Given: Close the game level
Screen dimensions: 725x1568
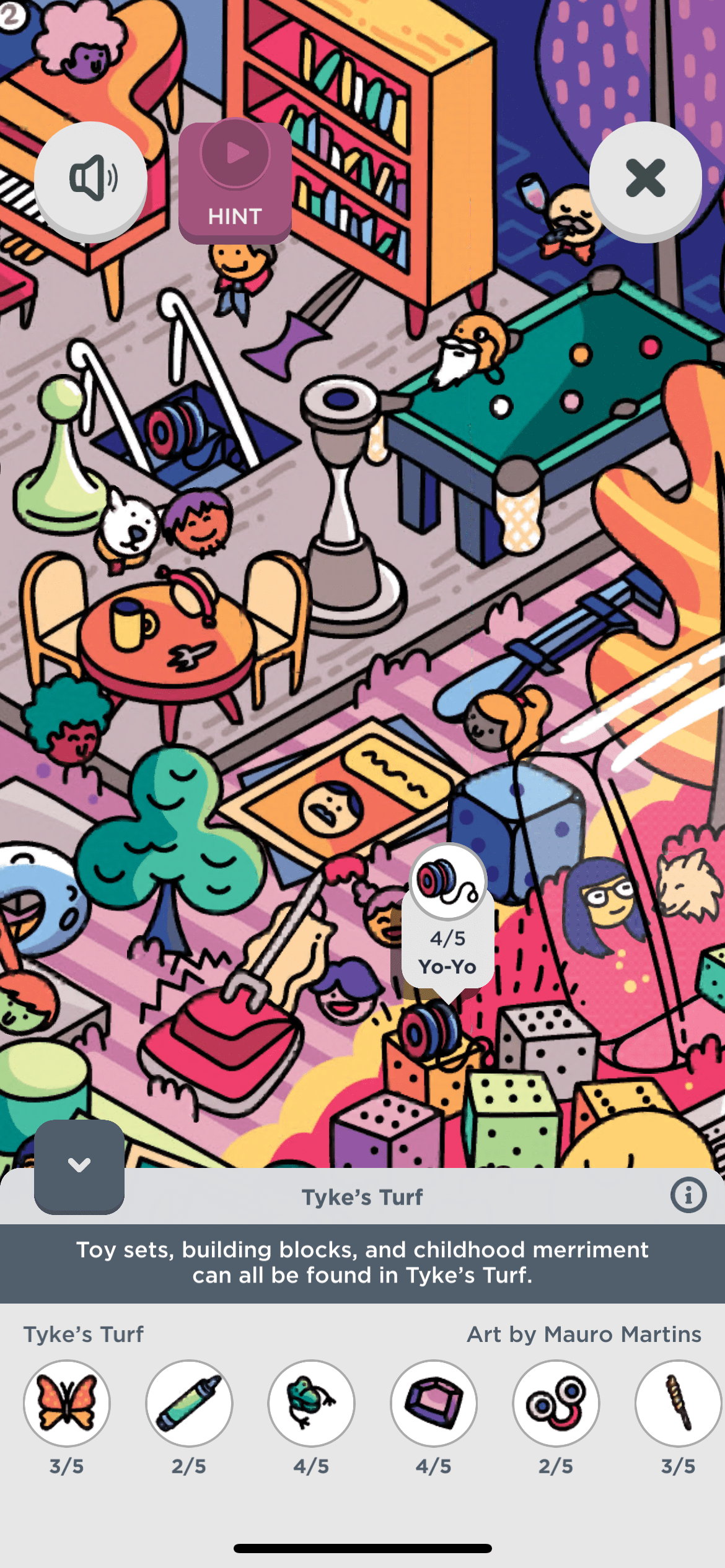Looking at the screenshot, I should click(x=645, y=180).
